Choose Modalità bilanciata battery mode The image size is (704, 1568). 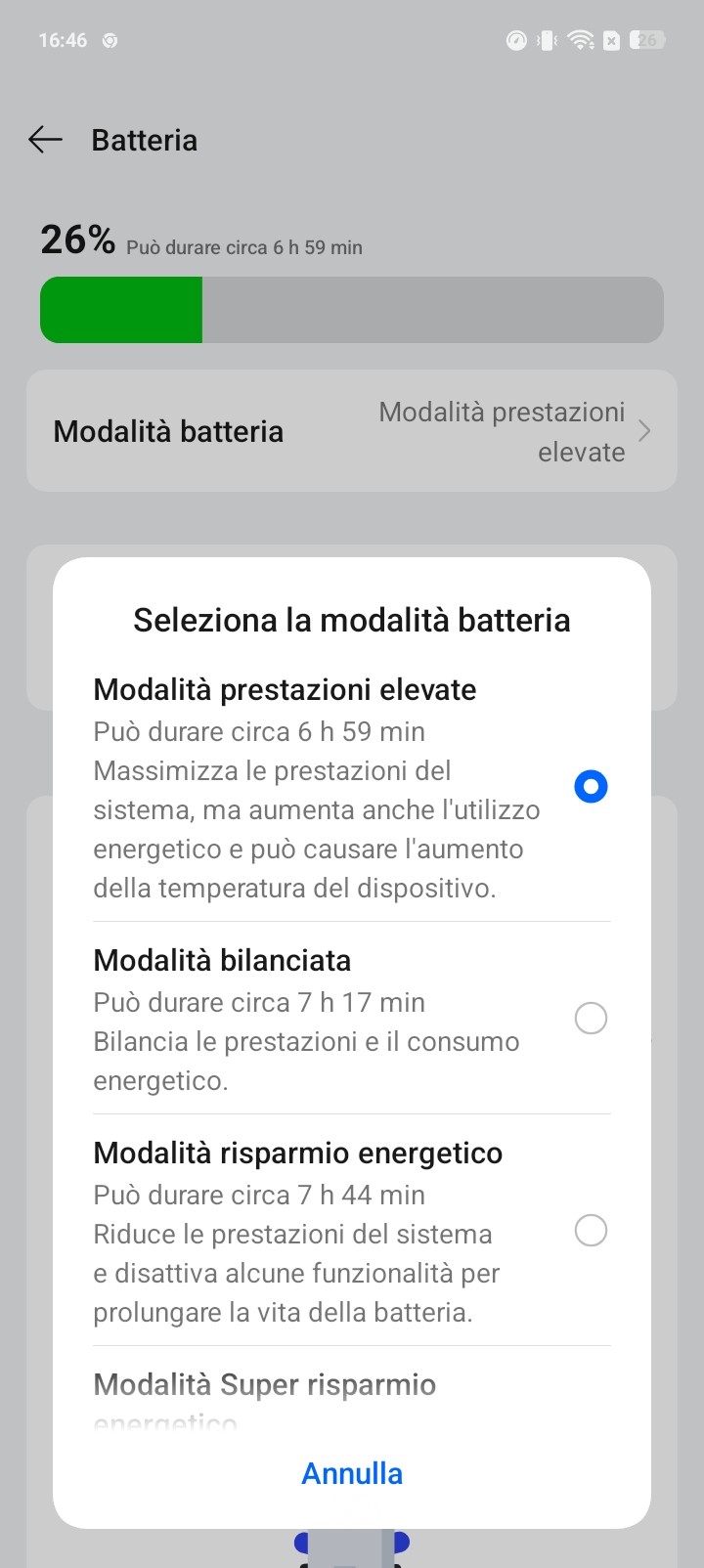pyautogui.click(x=591, y=1019)
